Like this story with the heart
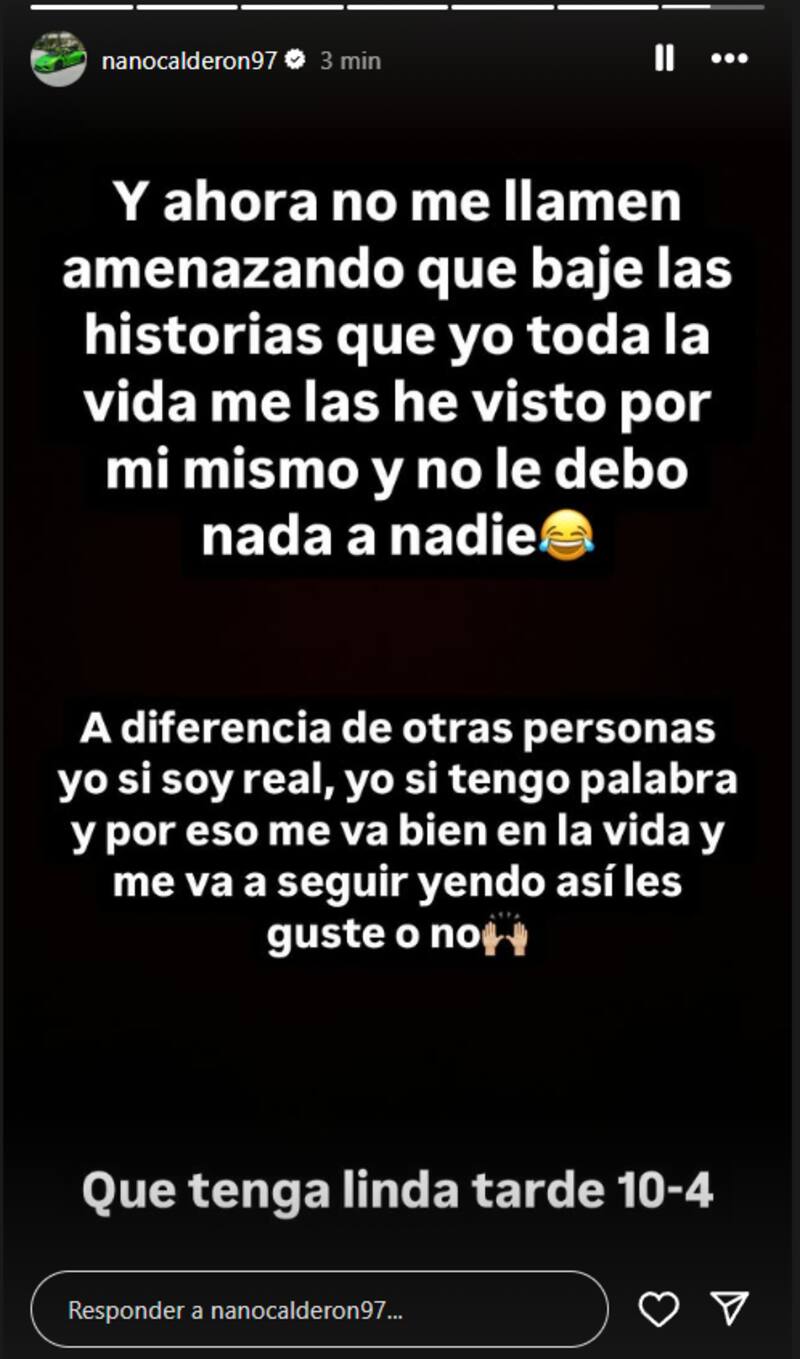Screen dimensions: 800x1359 (x=658, y=1309)
